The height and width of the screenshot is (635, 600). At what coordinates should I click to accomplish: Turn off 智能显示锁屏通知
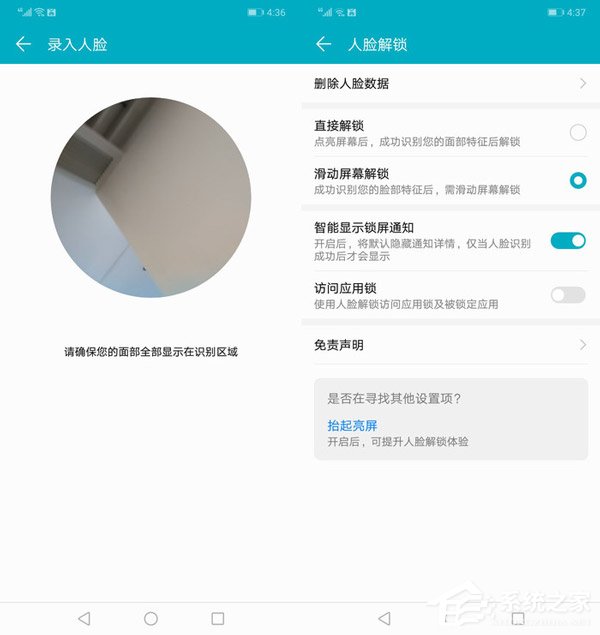click(567, 240)
